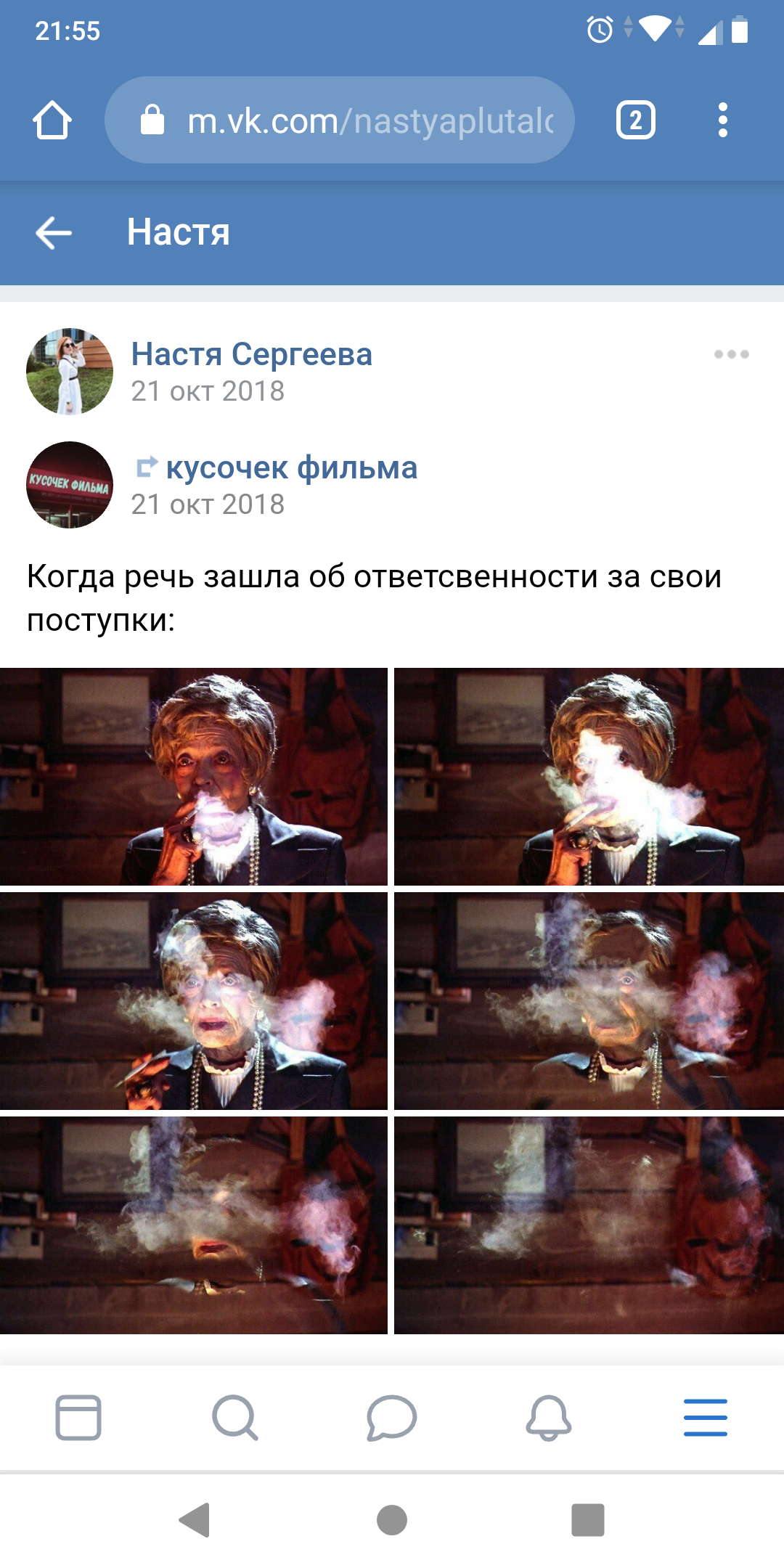The width and height of the screenshot is (784, 1568).
Task: Open the browser overflow menu
Action: point(722,120)
